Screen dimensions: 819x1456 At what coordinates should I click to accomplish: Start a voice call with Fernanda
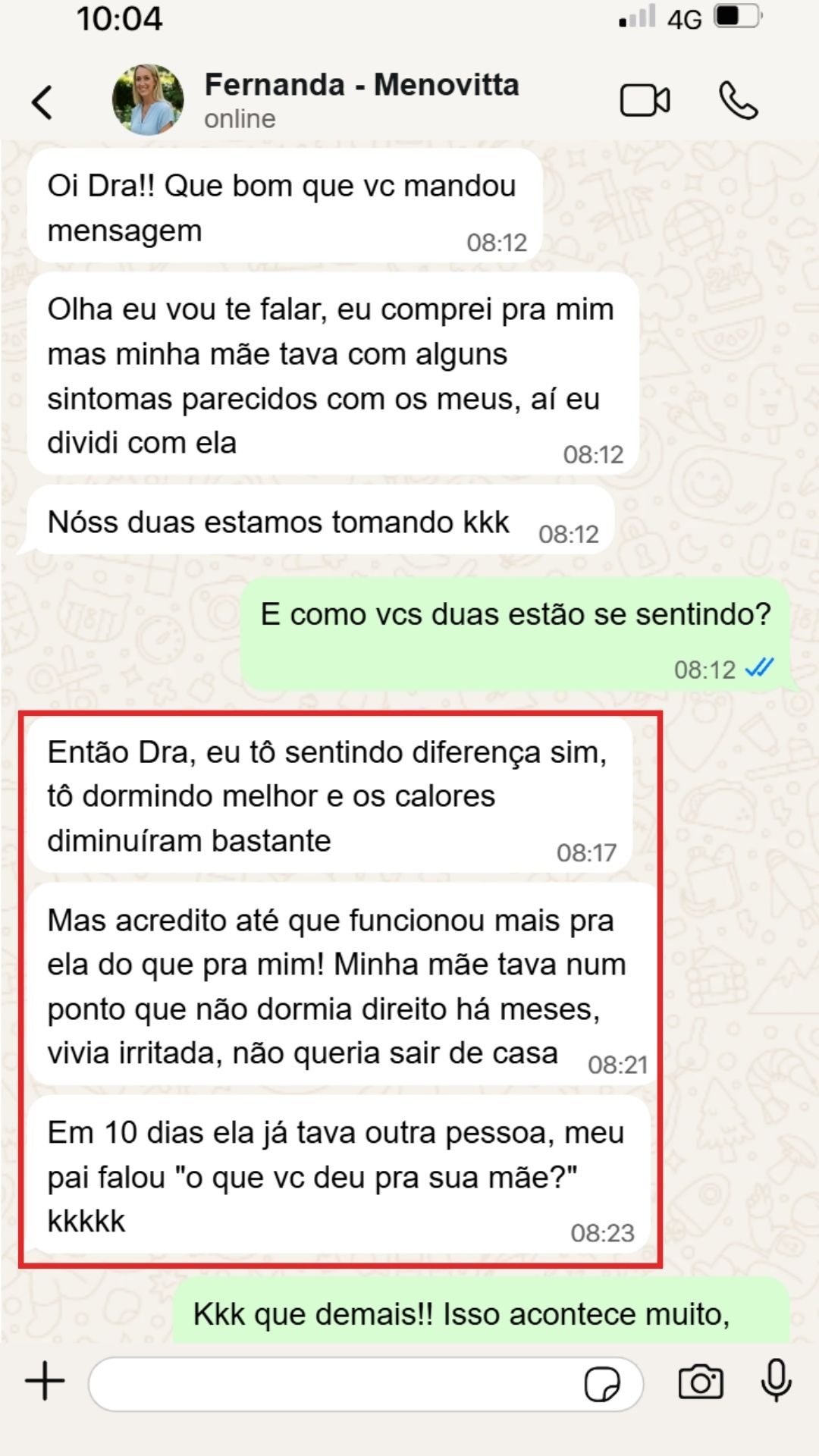738,100
